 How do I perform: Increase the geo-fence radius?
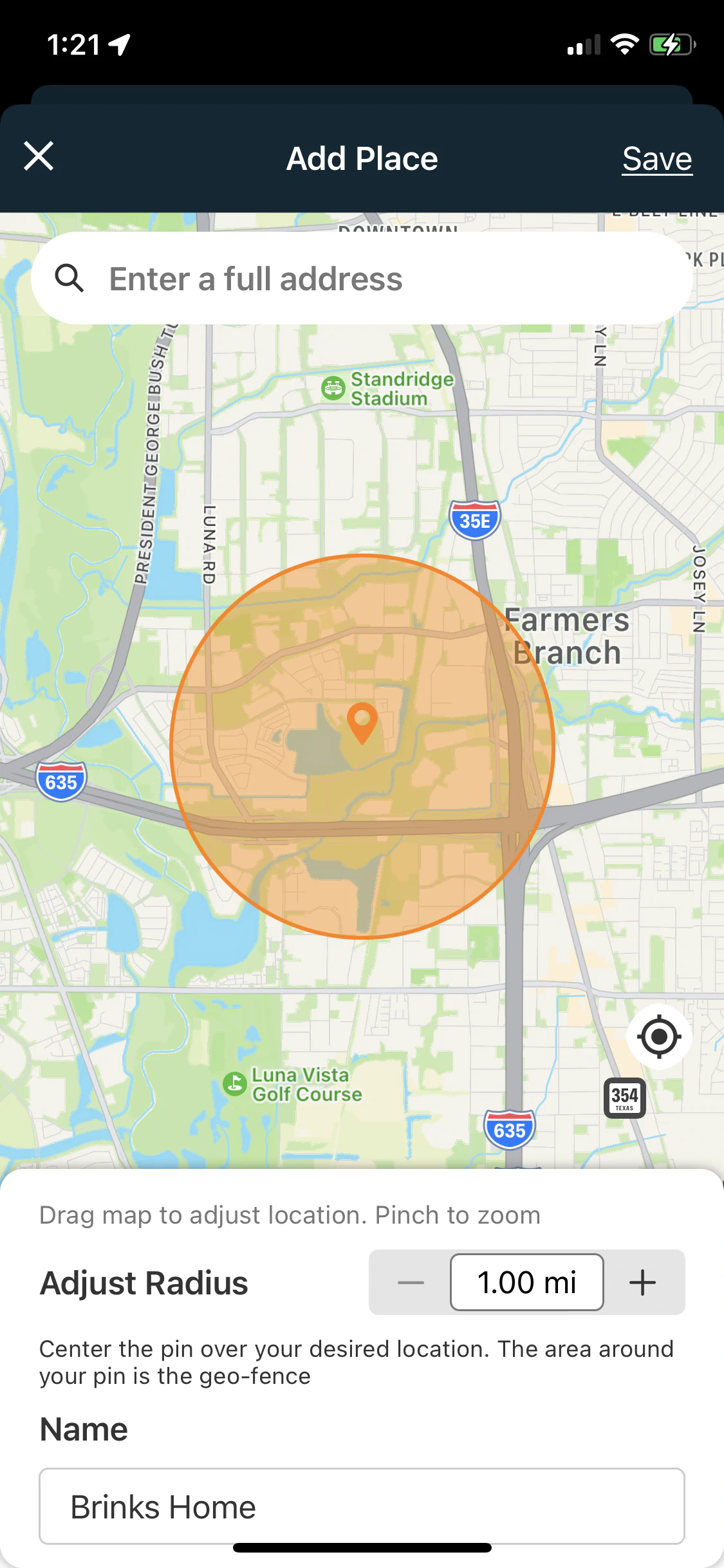pyautogui.click(x=642, y=1283)
